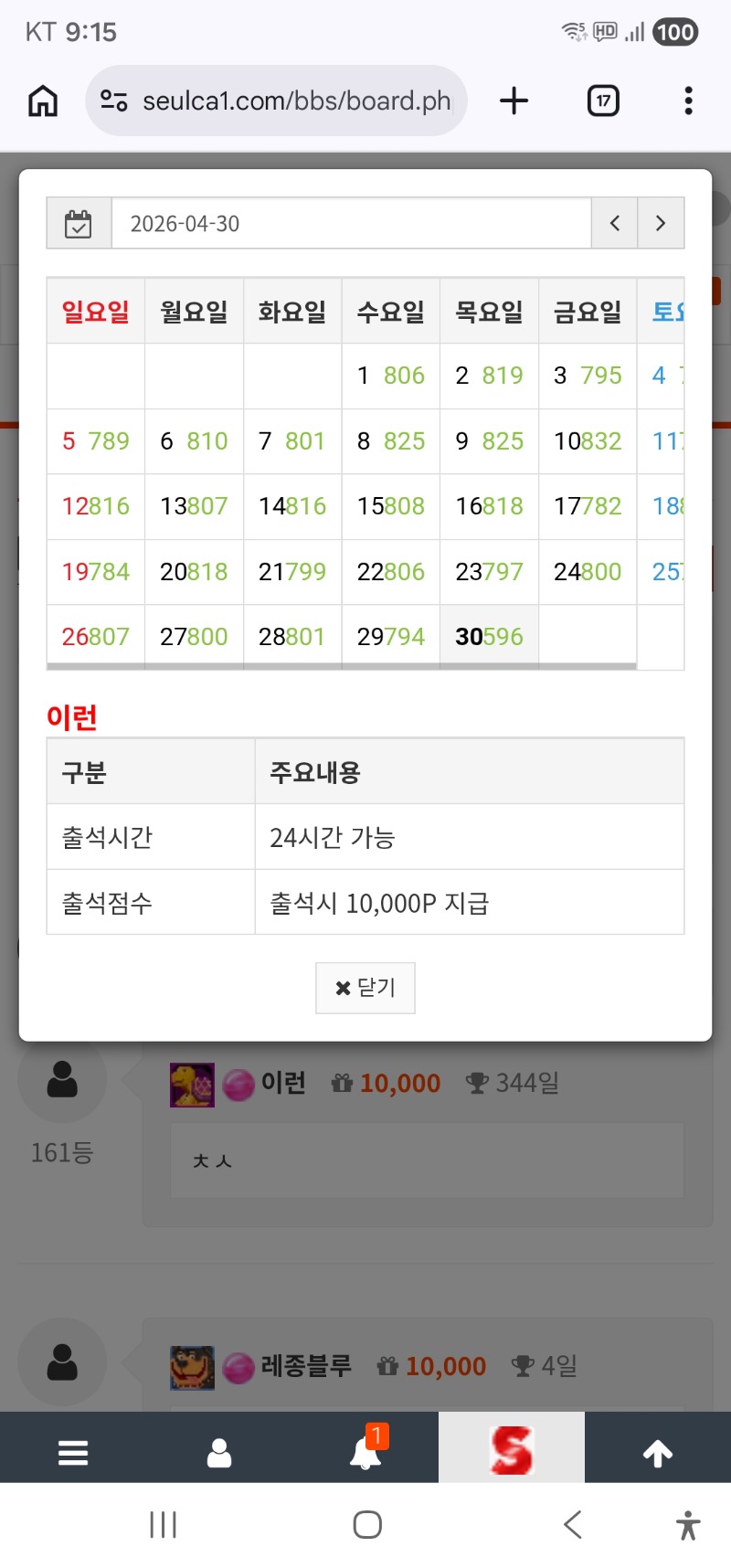Image resolution: width=731 pixels, height=1568 pixels.
Task: Tap the system back button
Action: [x=573, y=1524]
